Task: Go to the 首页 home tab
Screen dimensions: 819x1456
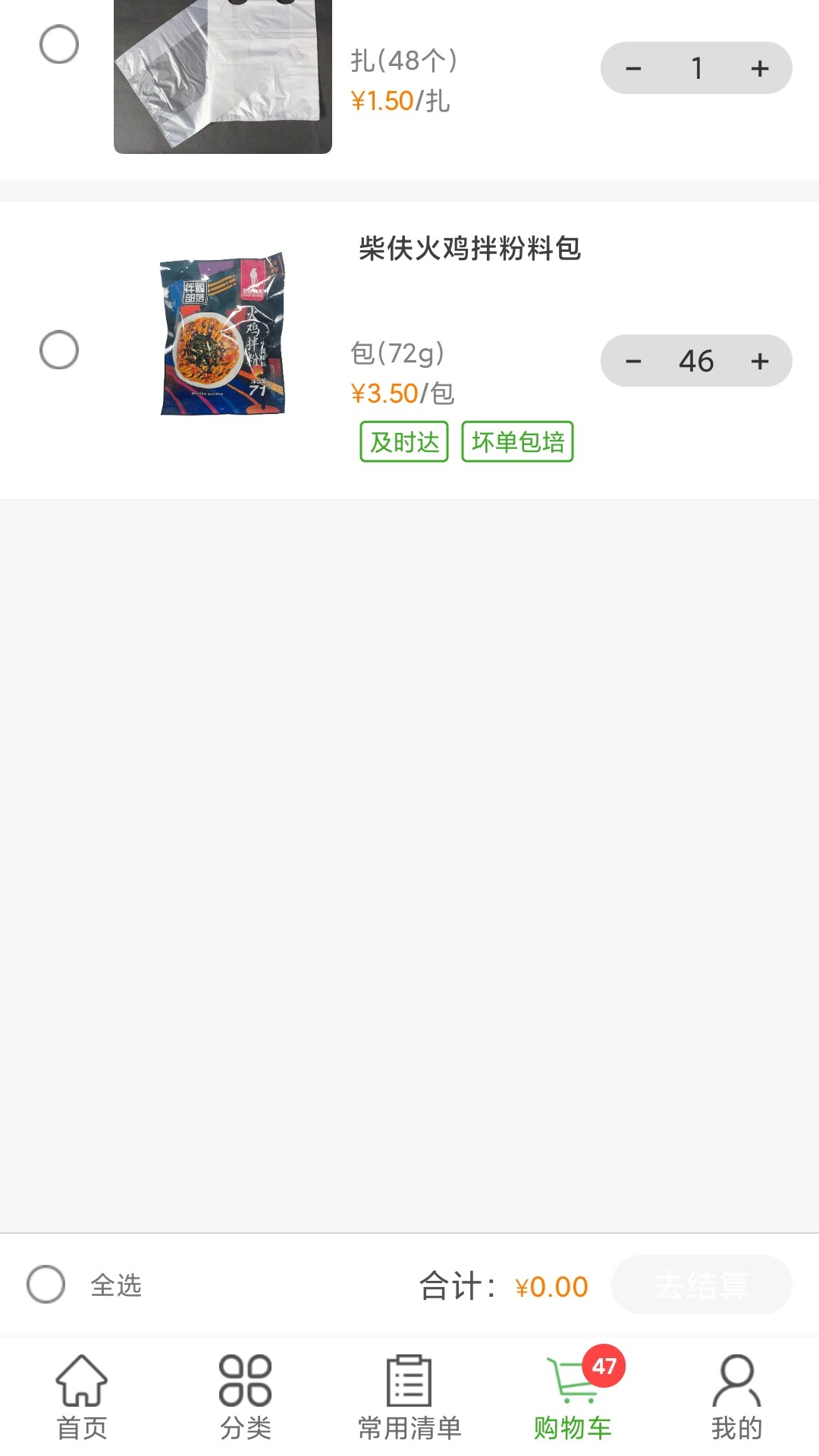Action: click(82, 1397)
